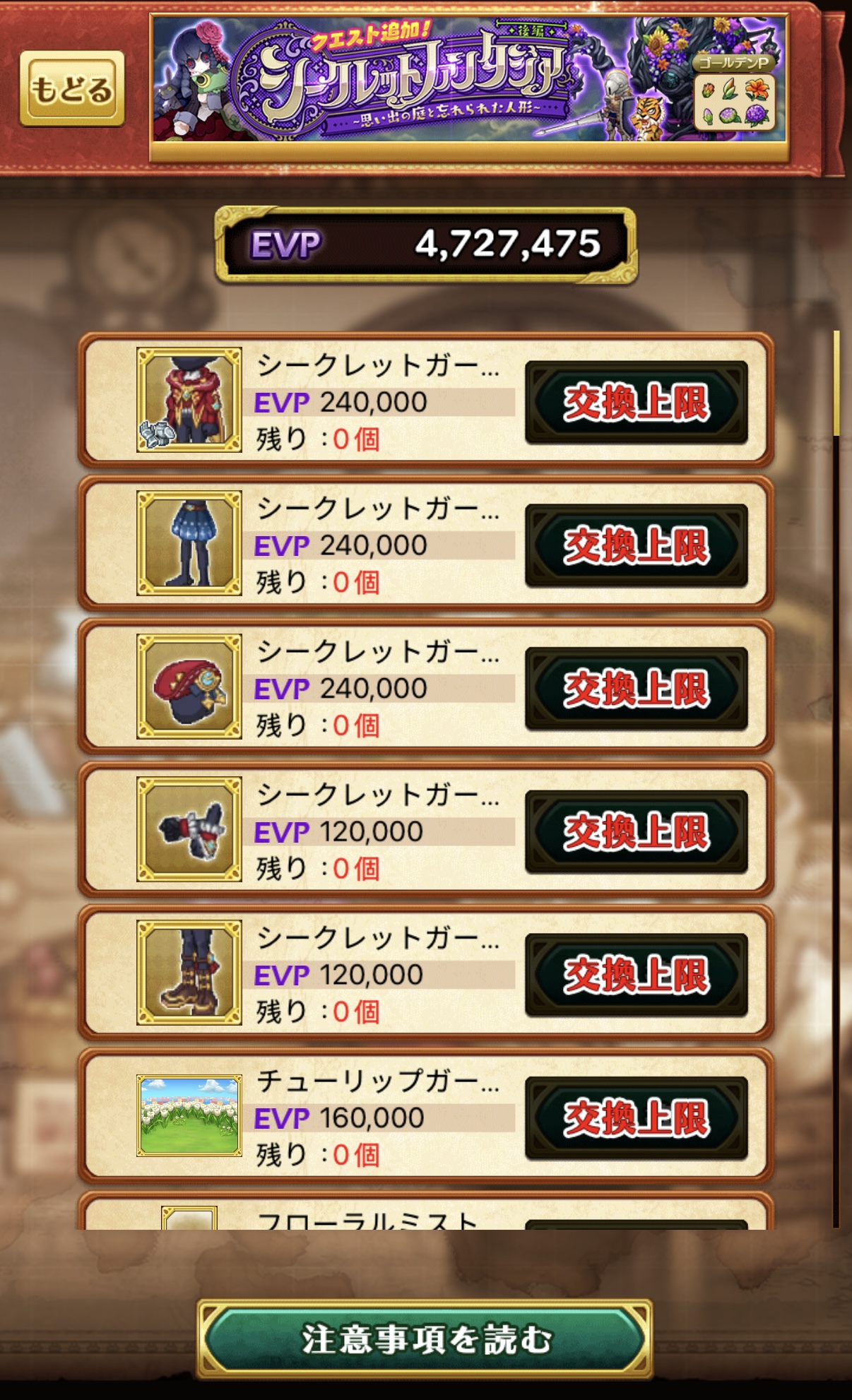The width and height of the screenshot is (852, 1400).
Task: Tap 交換上限 on the チューリップガー item
Action: pos(636,1118)
